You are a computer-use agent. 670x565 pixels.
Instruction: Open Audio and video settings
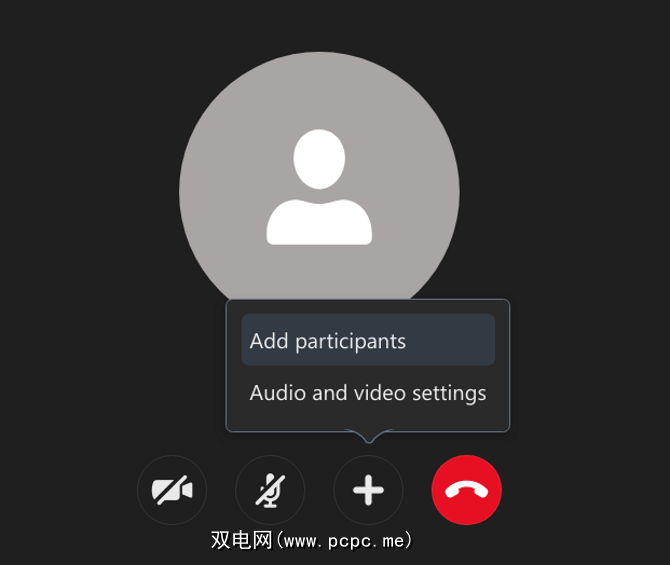(x=367, y=393)
